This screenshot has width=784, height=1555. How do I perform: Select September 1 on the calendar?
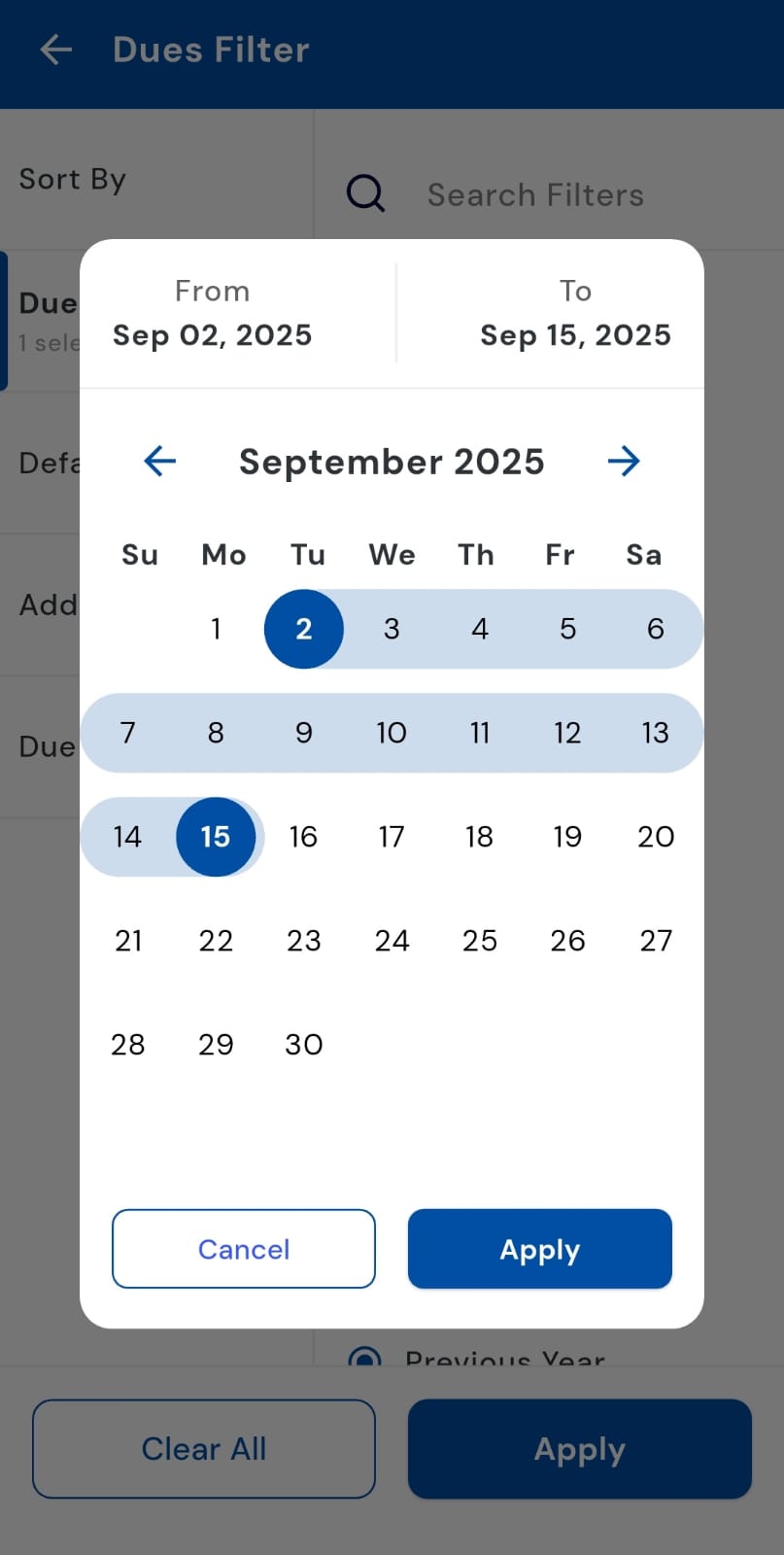click(216, 629)
